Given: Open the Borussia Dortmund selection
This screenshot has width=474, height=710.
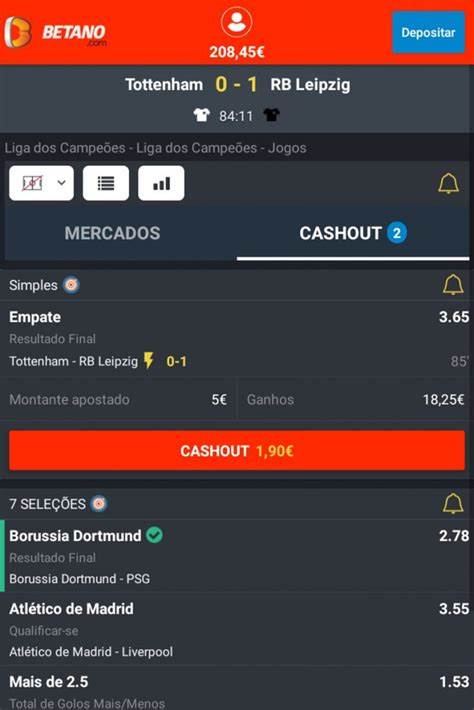Looking at the screenshot, I should (x=237, y=556).
